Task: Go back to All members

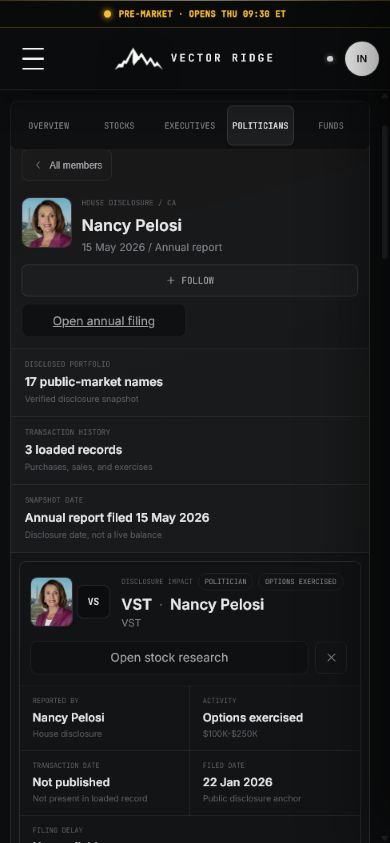Action: point(67,165)
